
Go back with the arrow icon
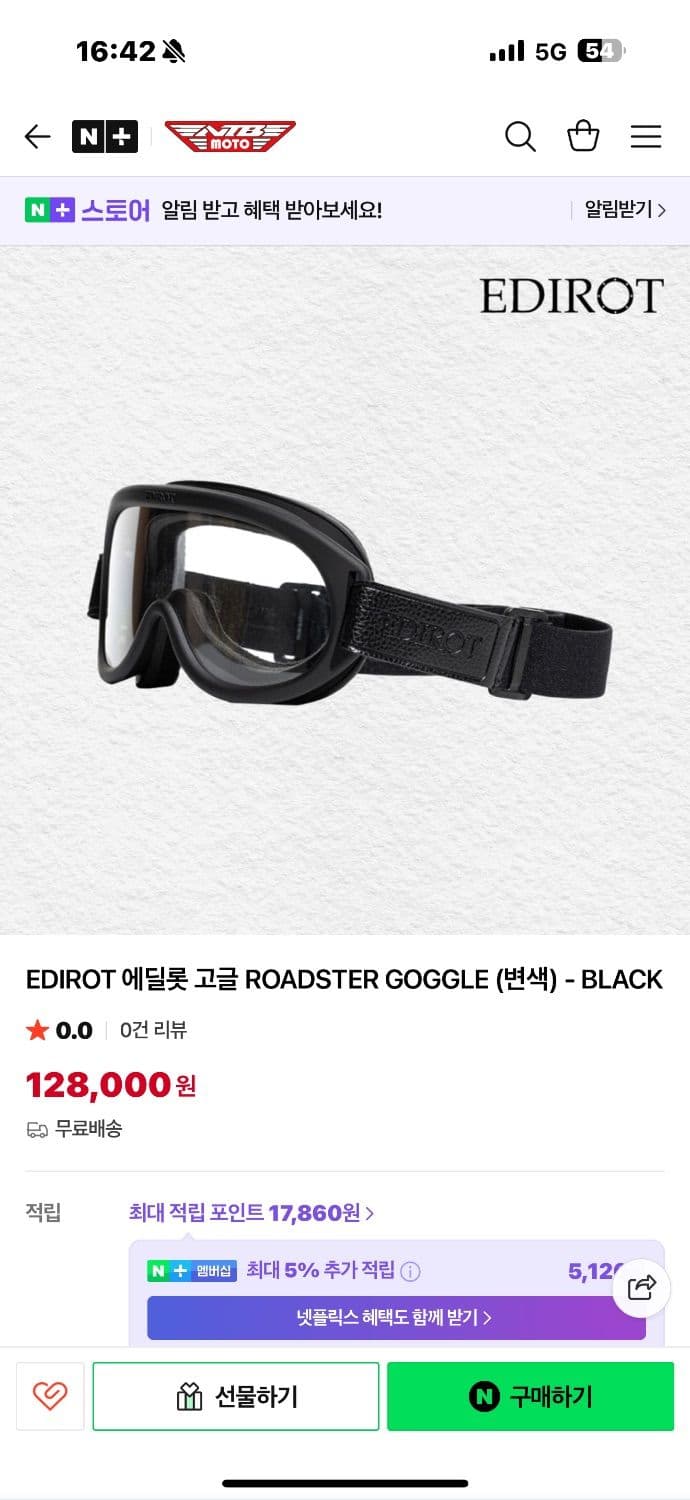coord(37,136)
